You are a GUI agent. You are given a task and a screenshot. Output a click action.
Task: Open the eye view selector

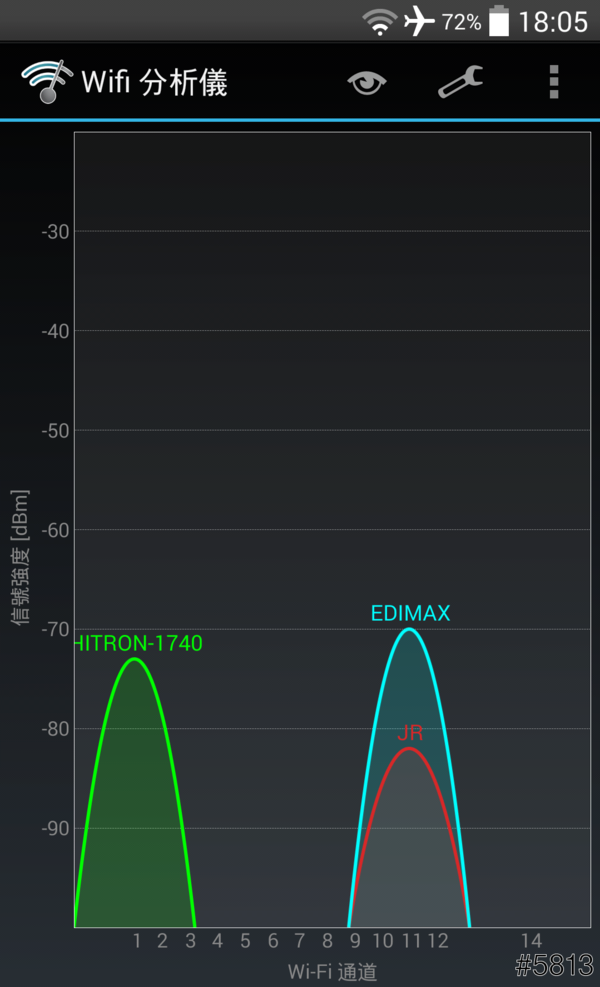click(x=367, y=82)
